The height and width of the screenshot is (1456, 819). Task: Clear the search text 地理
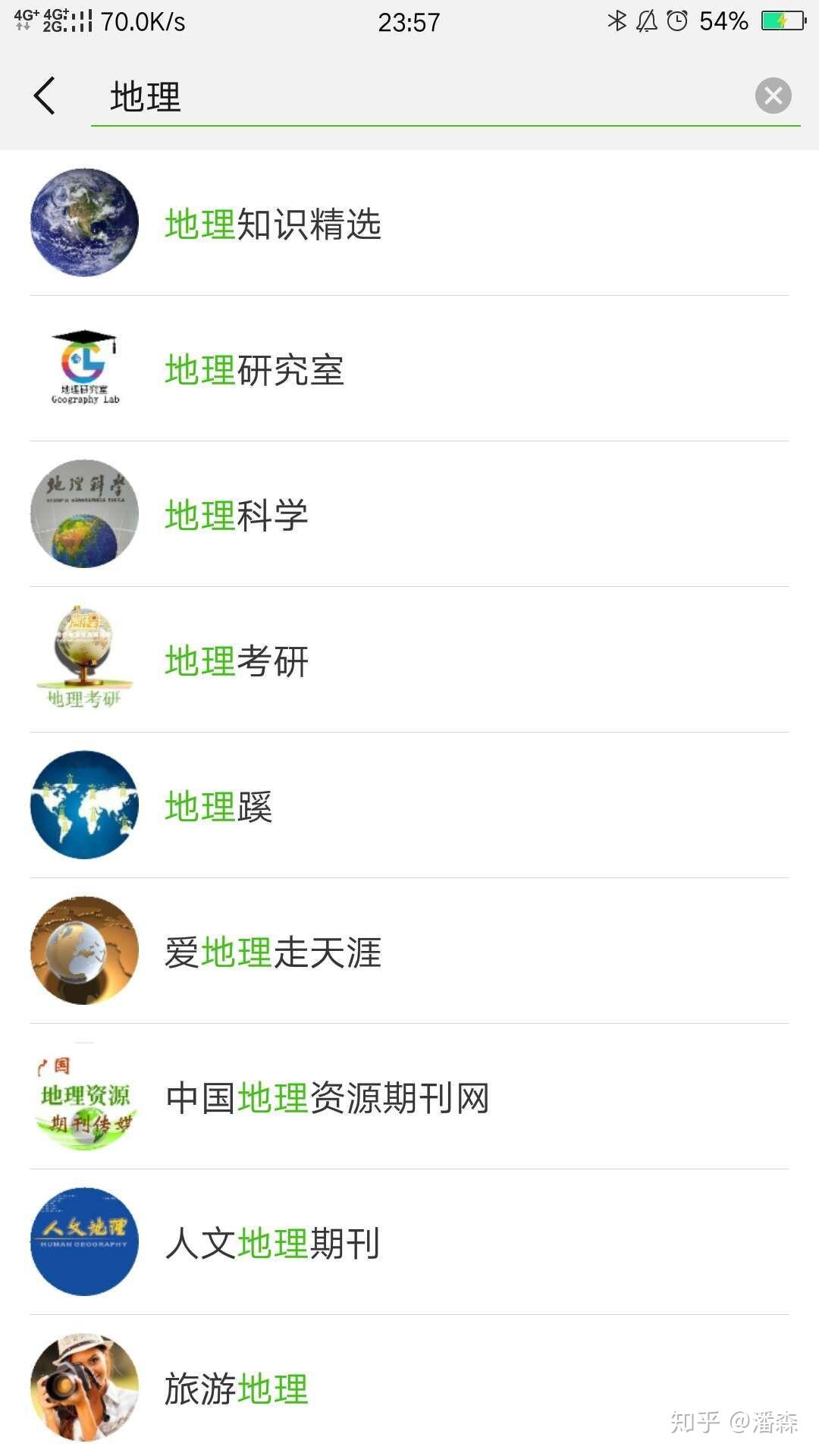(x=773, y=96)
